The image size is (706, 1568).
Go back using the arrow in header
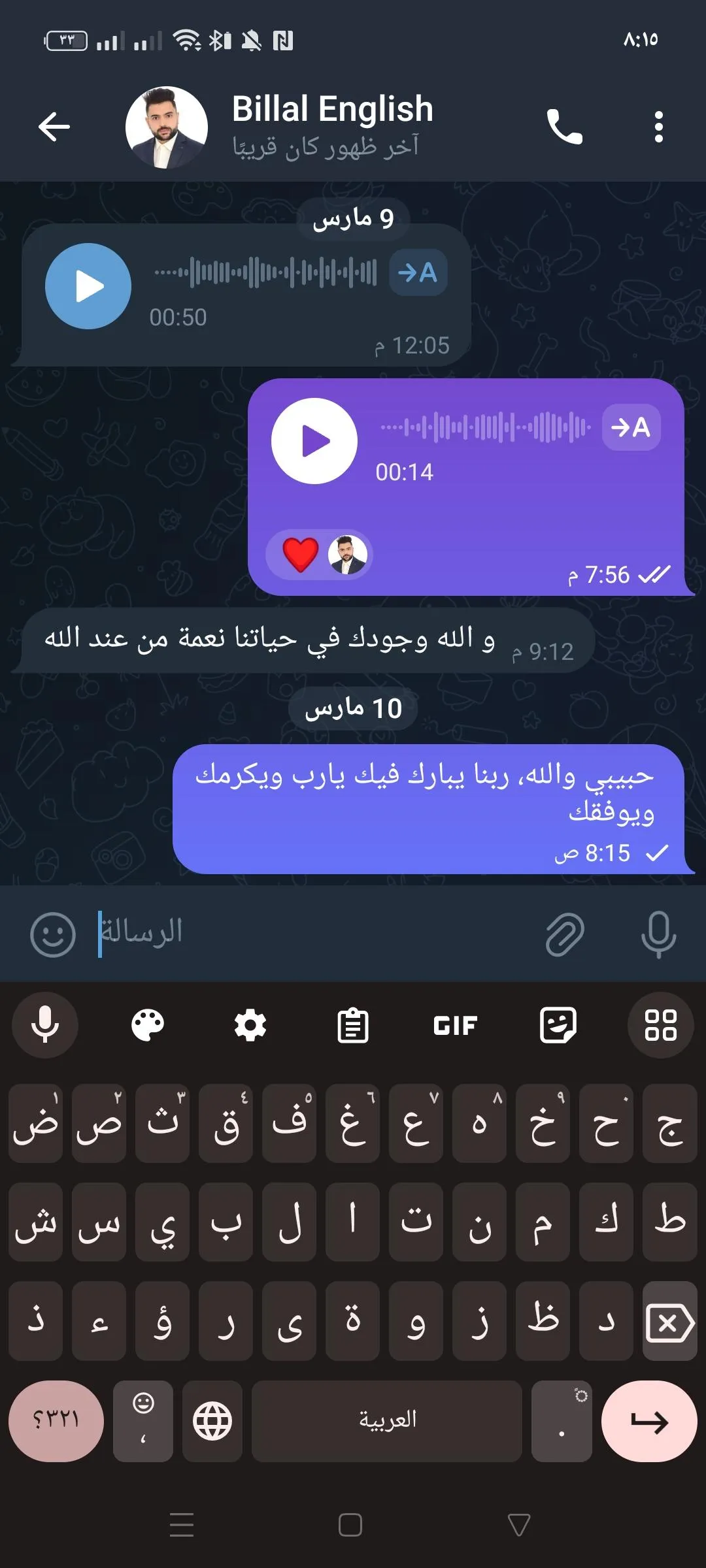54,126
